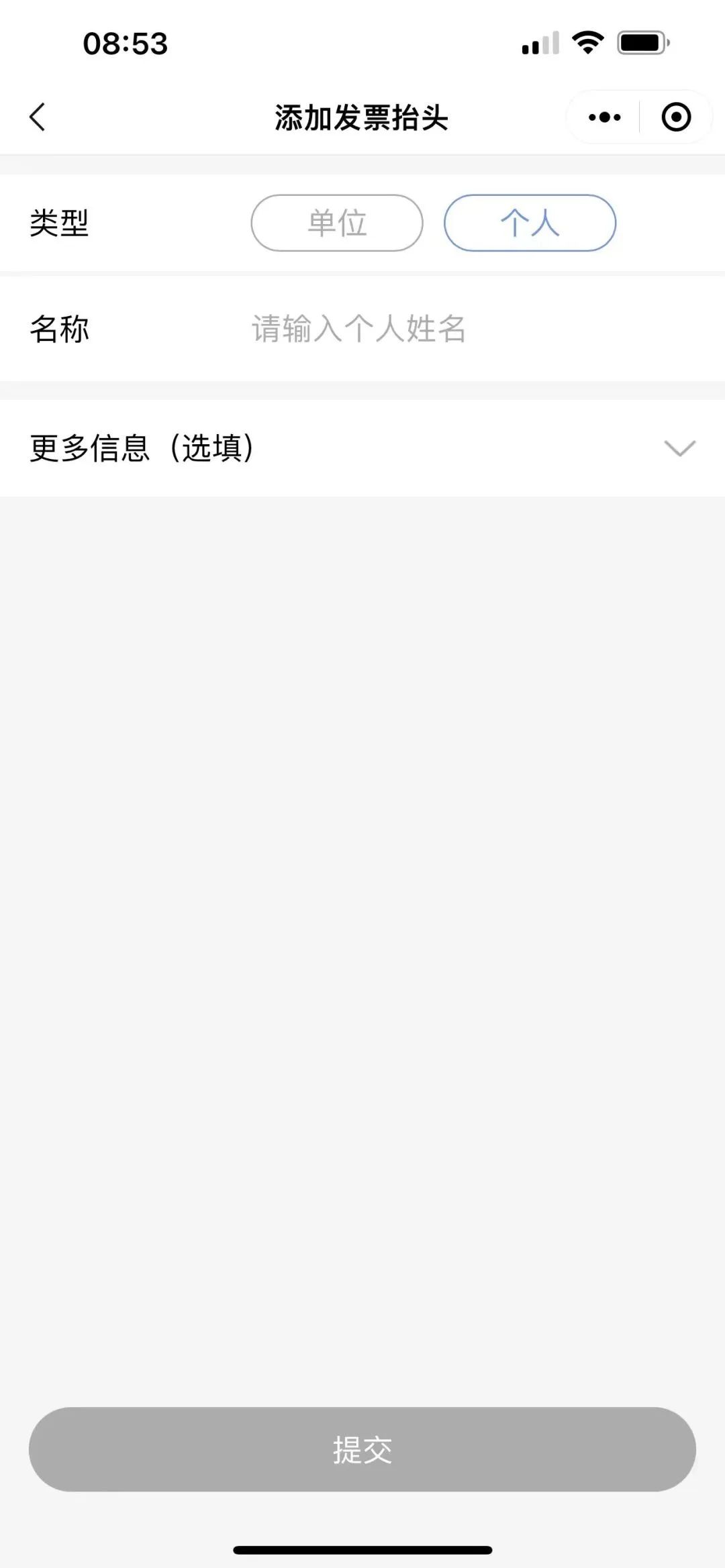
Task: Select 单位 as the invoice type
Action: (337, 223)
